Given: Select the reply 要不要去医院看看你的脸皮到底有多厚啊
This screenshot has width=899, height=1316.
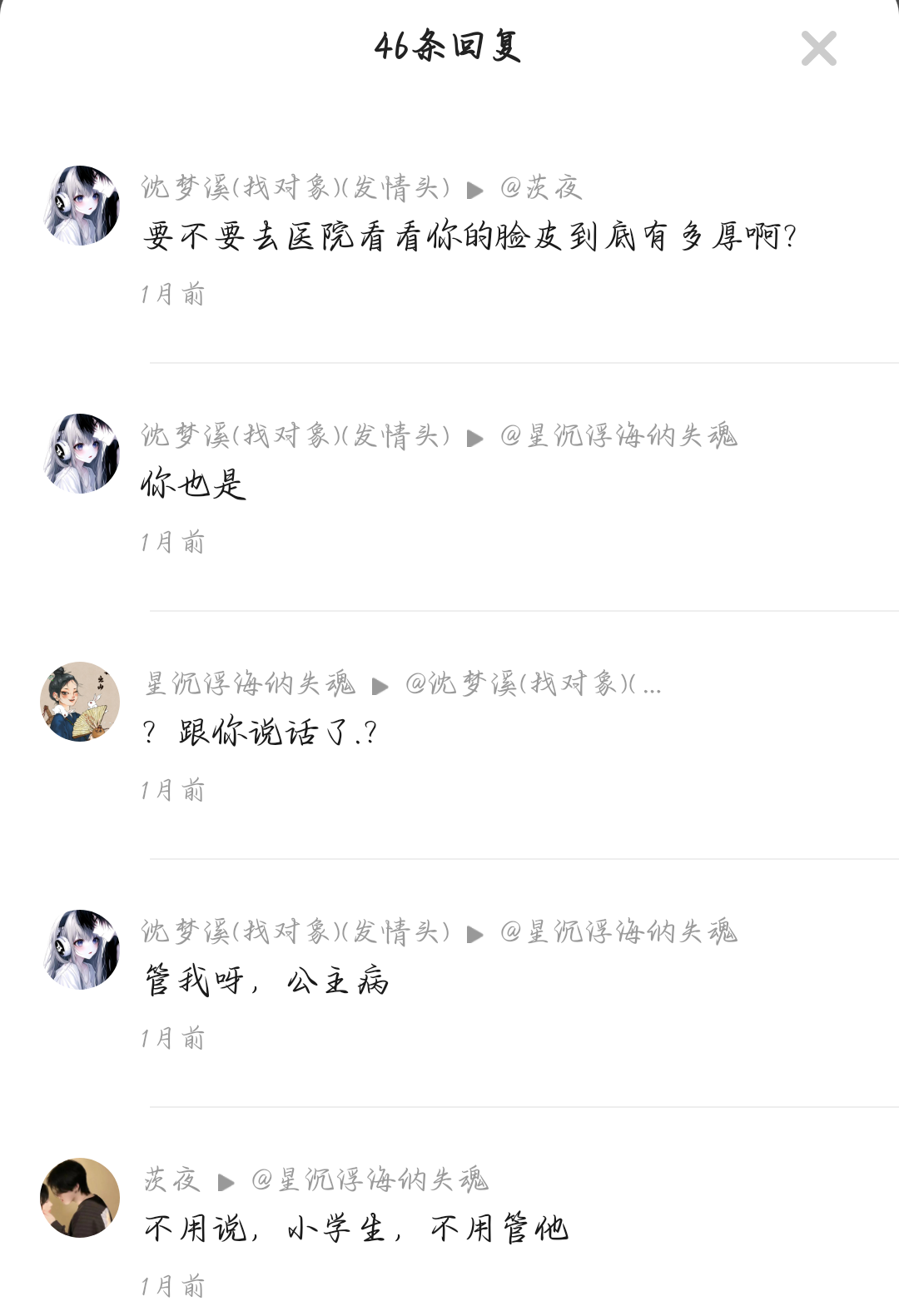Looking at the screenshot, I should [470, 237].
